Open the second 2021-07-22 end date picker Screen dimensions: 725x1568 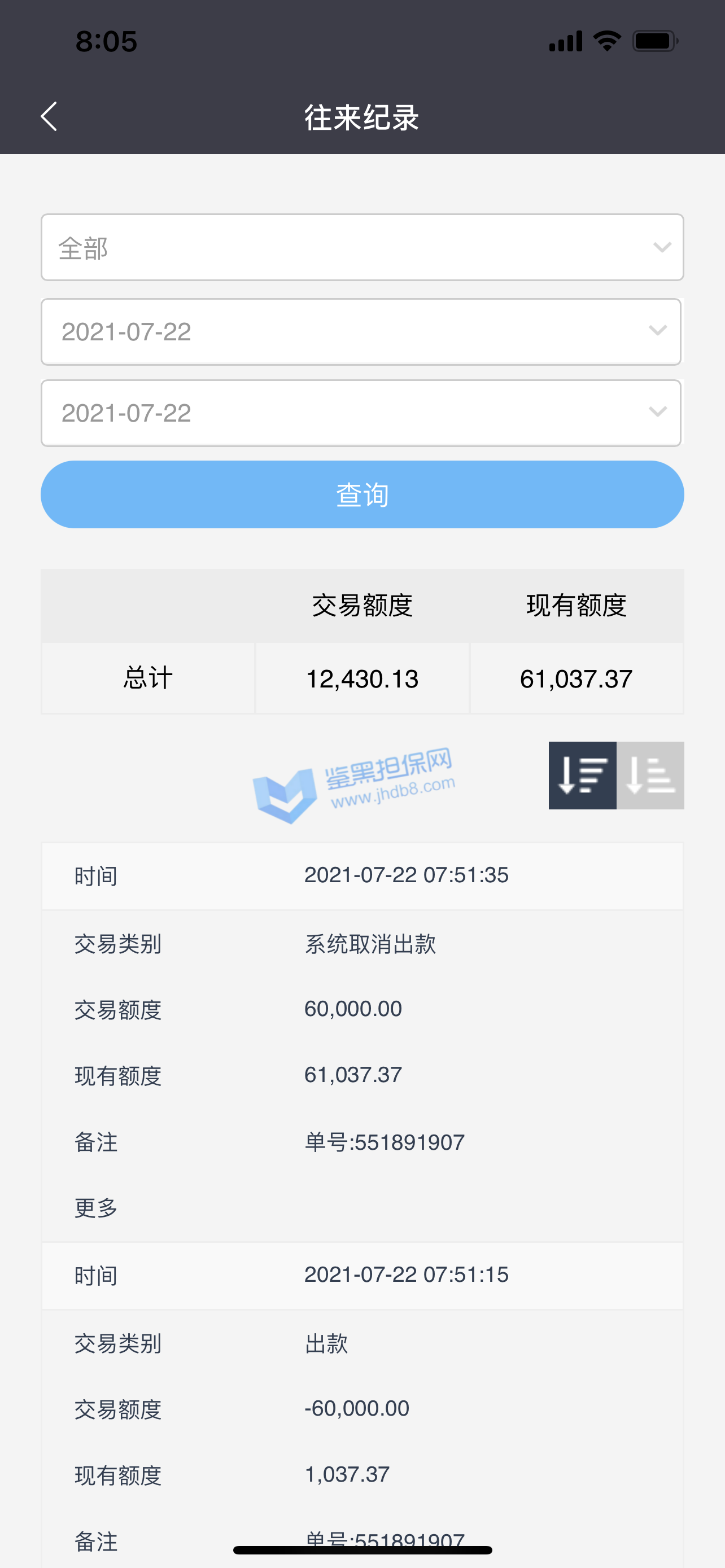pyautogui.click(x=360, y=413)
